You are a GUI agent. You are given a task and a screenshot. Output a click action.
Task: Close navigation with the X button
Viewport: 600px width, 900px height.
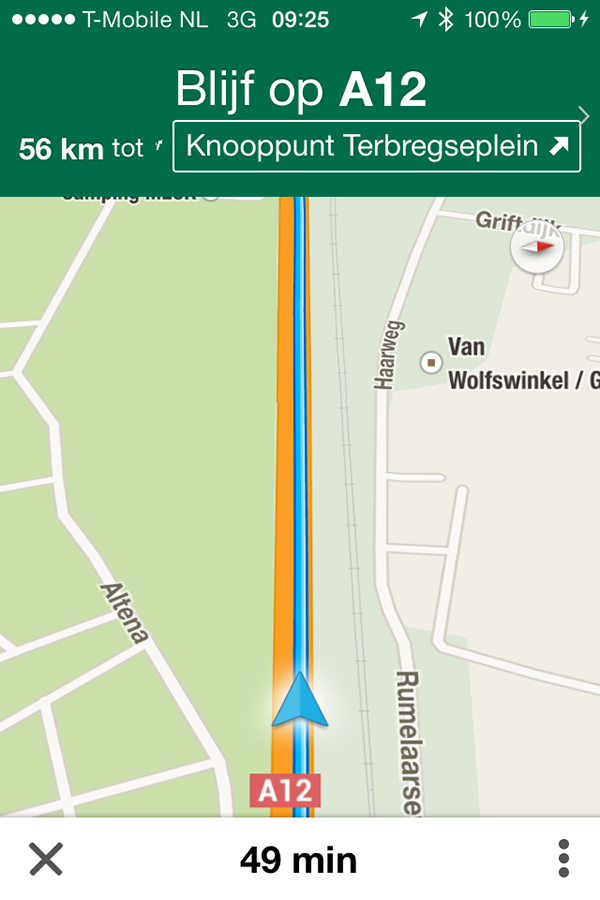tap(46, 859)
